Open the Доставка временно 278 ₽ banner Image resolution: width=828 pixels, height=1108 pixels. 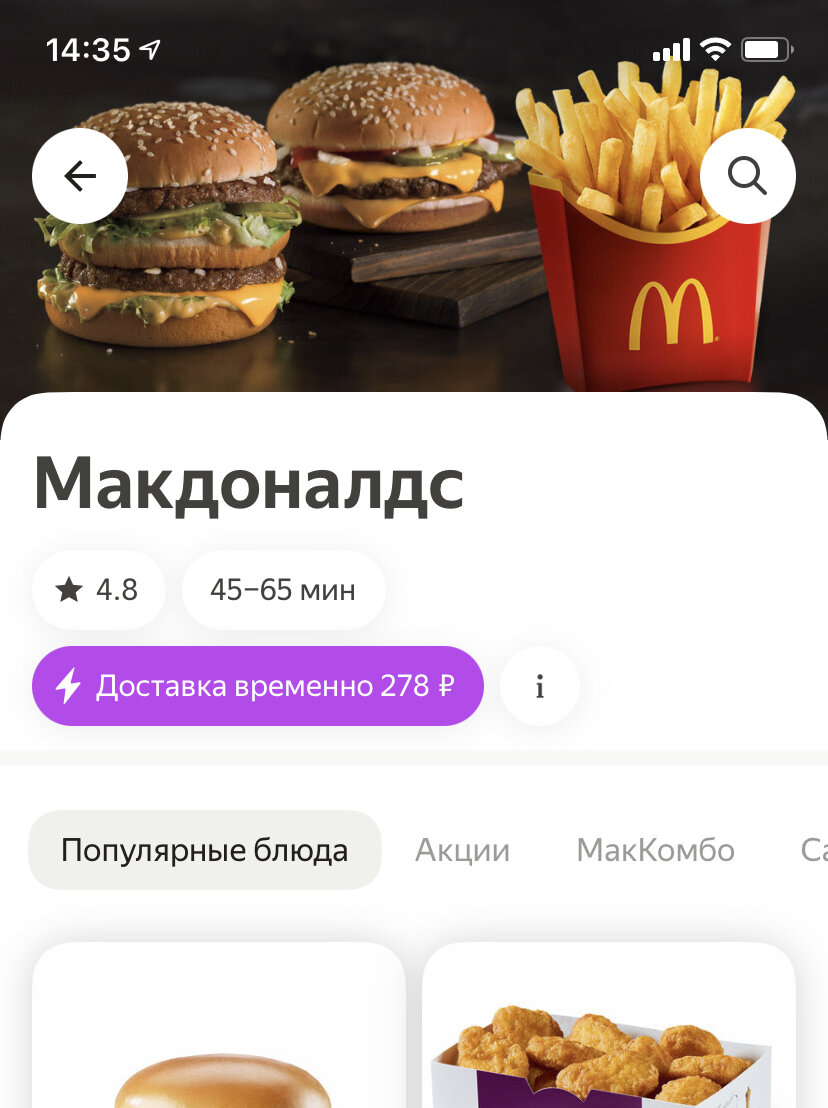pyautogui.click(x=258, y=685)
